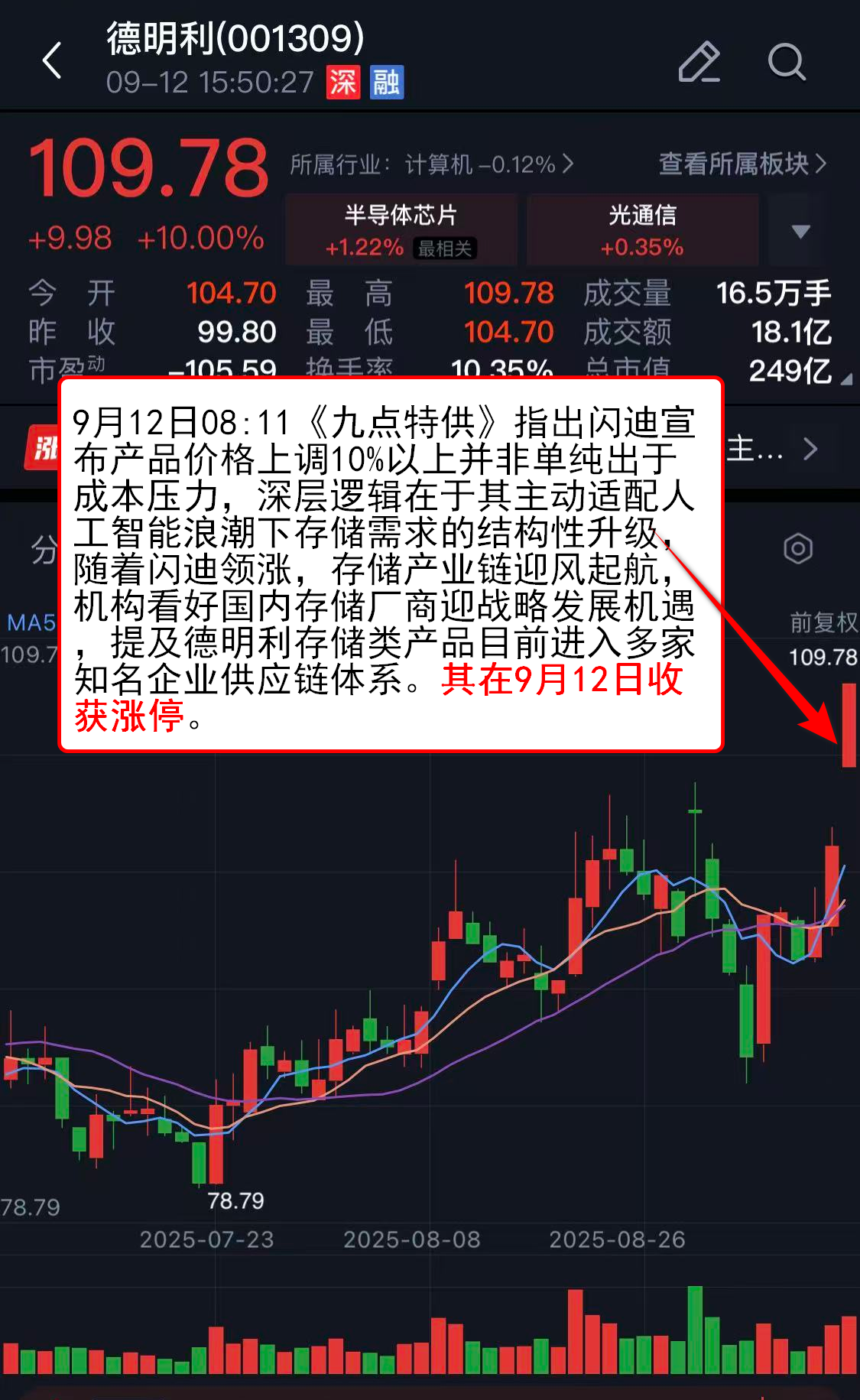Go back using the top-left arrow

tap(52, 60)
